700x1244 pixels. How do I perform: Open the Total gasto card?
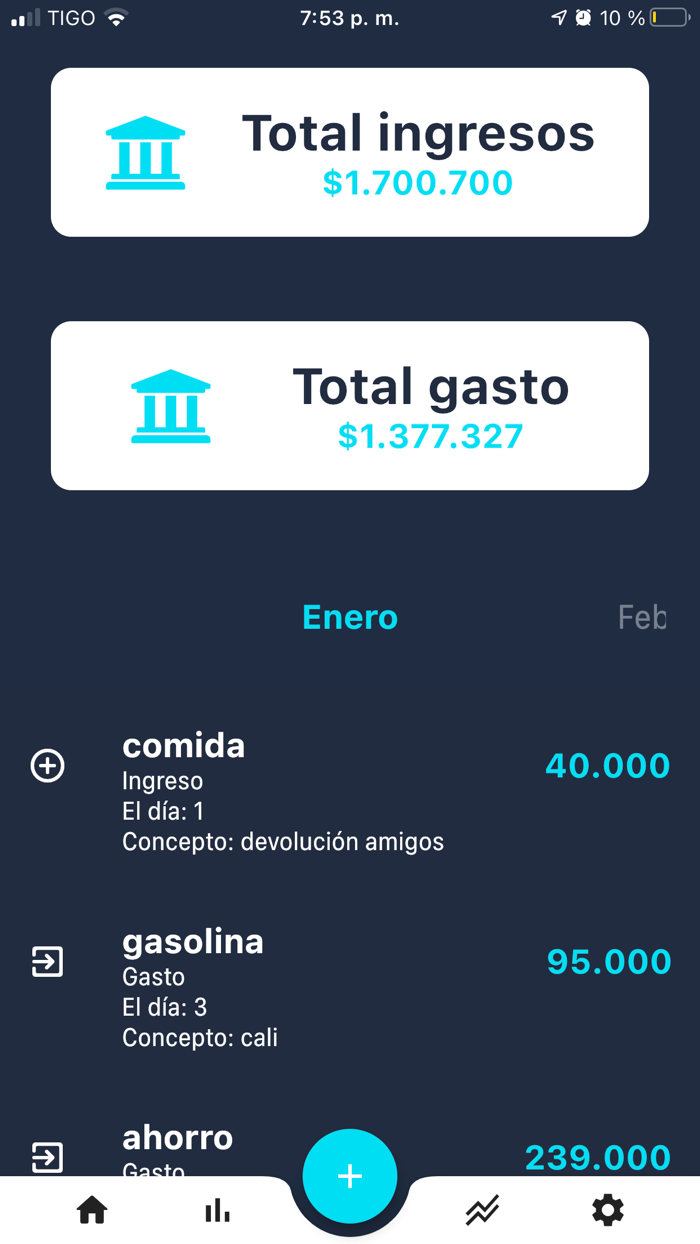click(350, 405)
